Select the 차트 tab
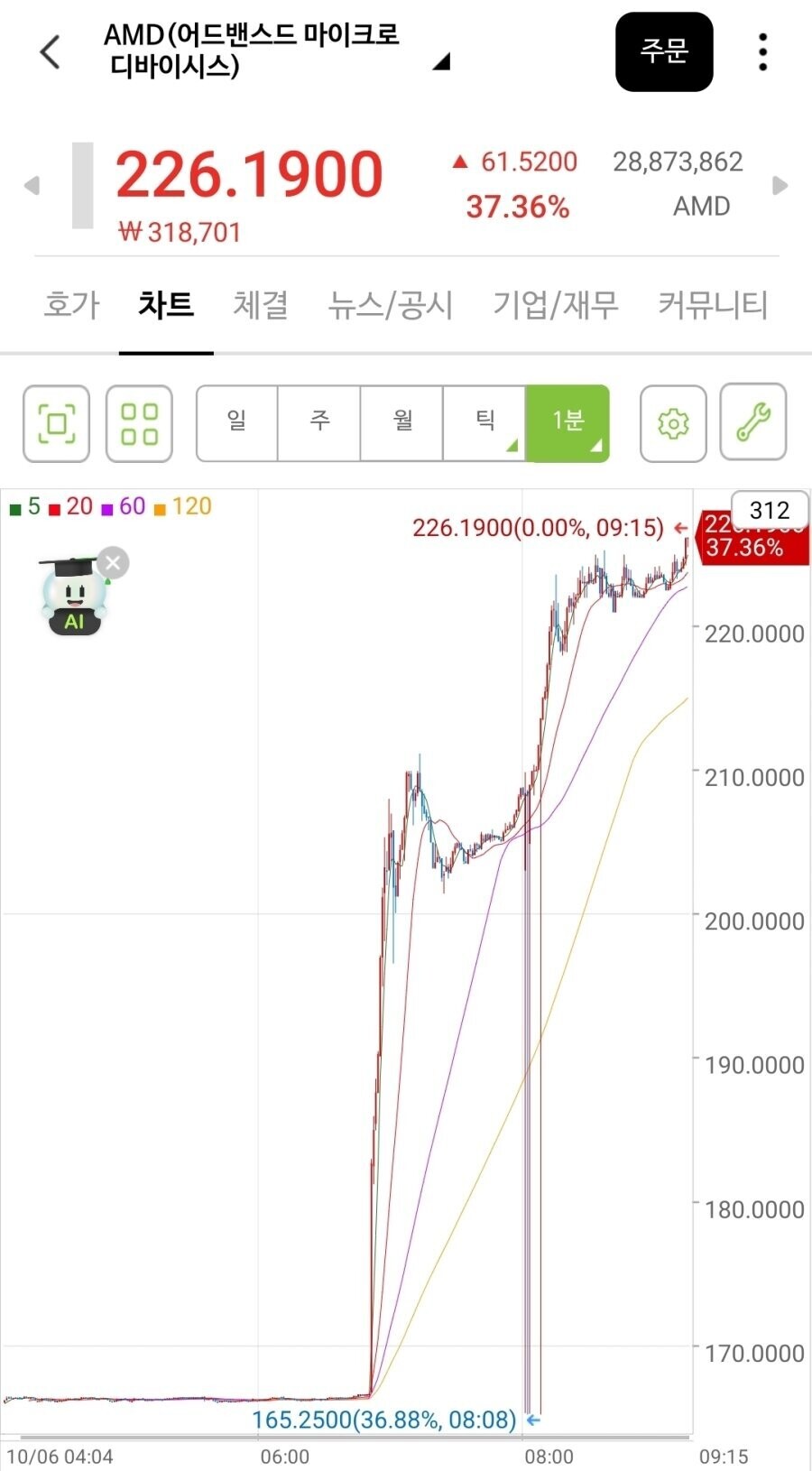Viewport: 812px width, 1471px height. pos(166,305)
